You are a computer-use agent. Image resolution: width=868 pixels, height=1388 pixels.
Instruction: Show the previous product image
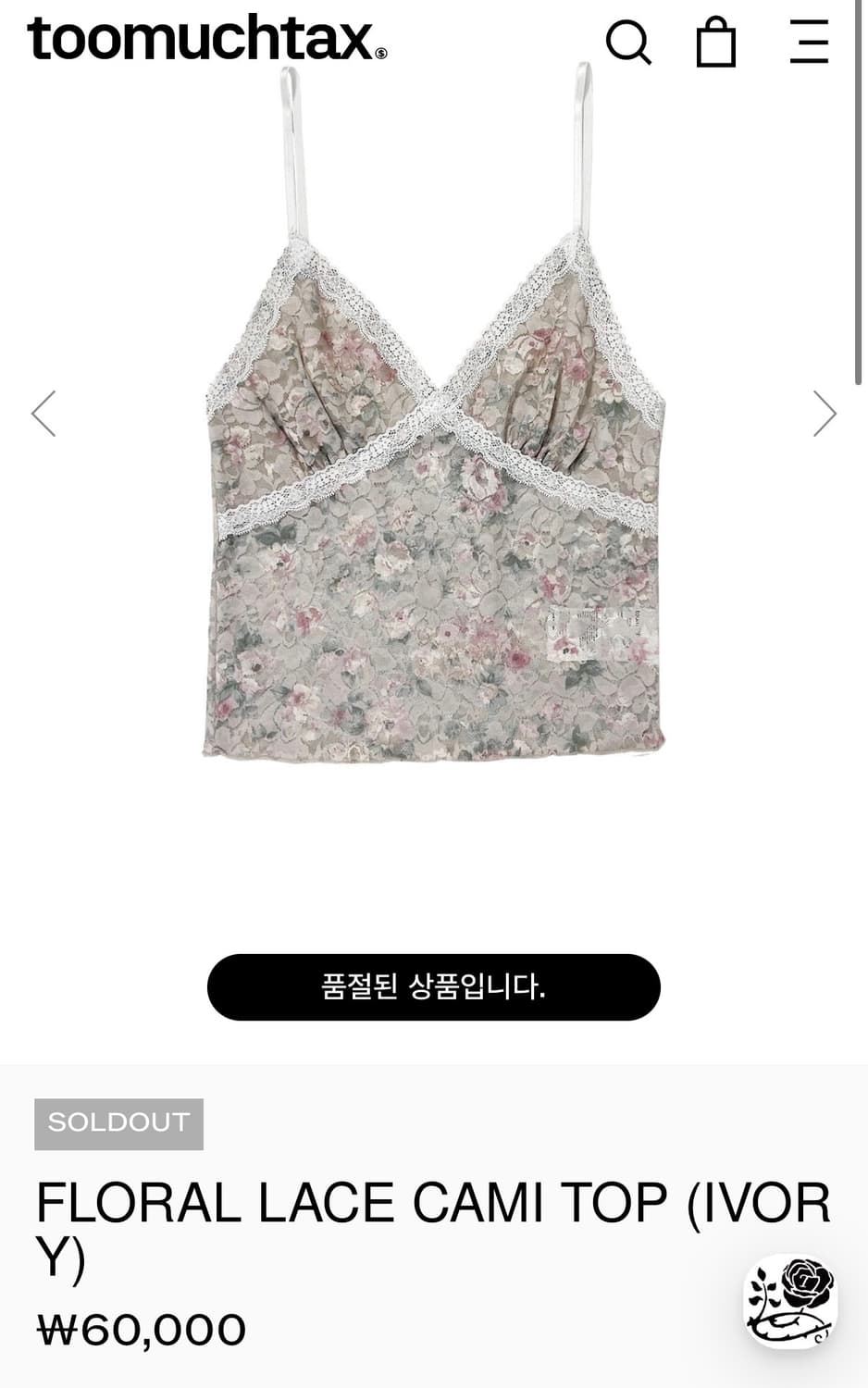pyautogui.click(x=43, y=414)
